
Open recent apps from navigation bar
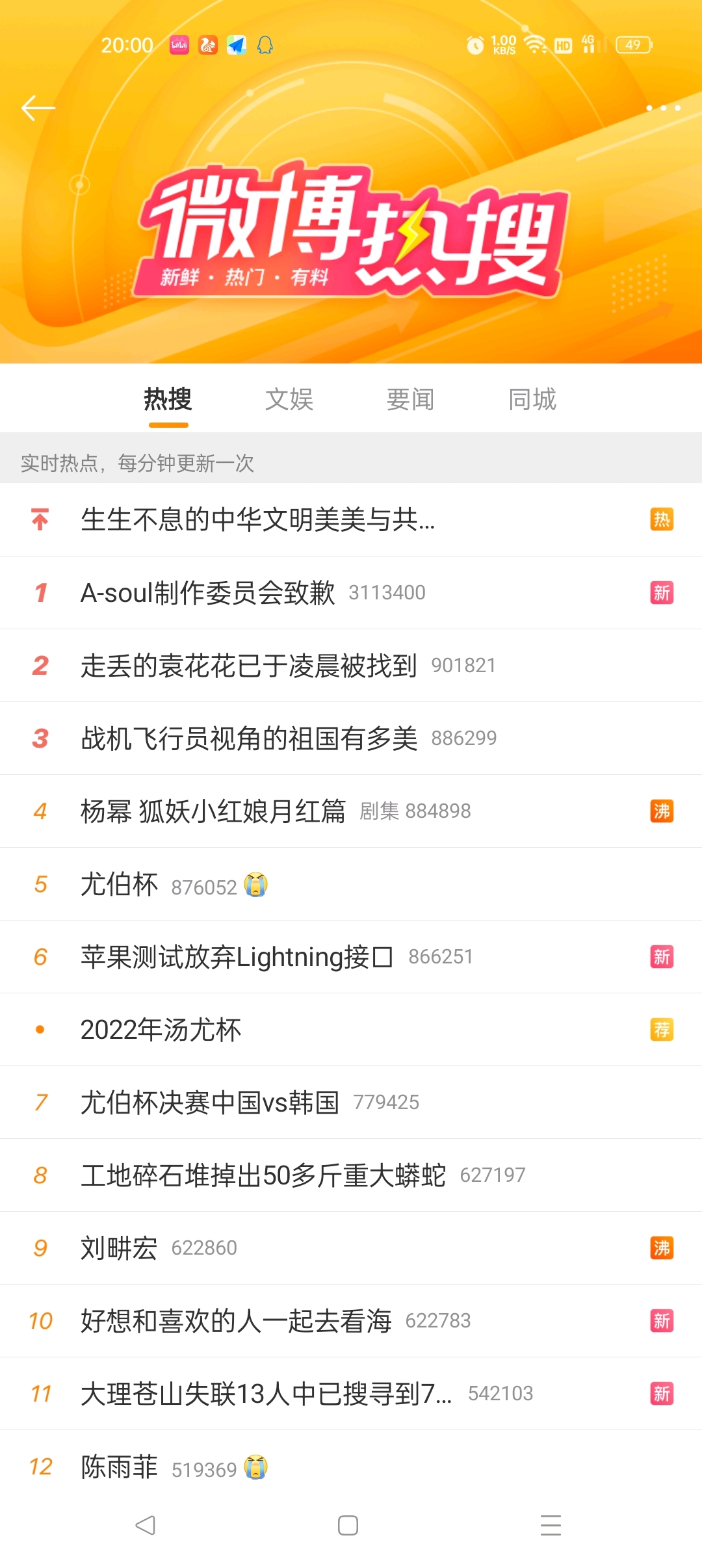click(551, 1525)
